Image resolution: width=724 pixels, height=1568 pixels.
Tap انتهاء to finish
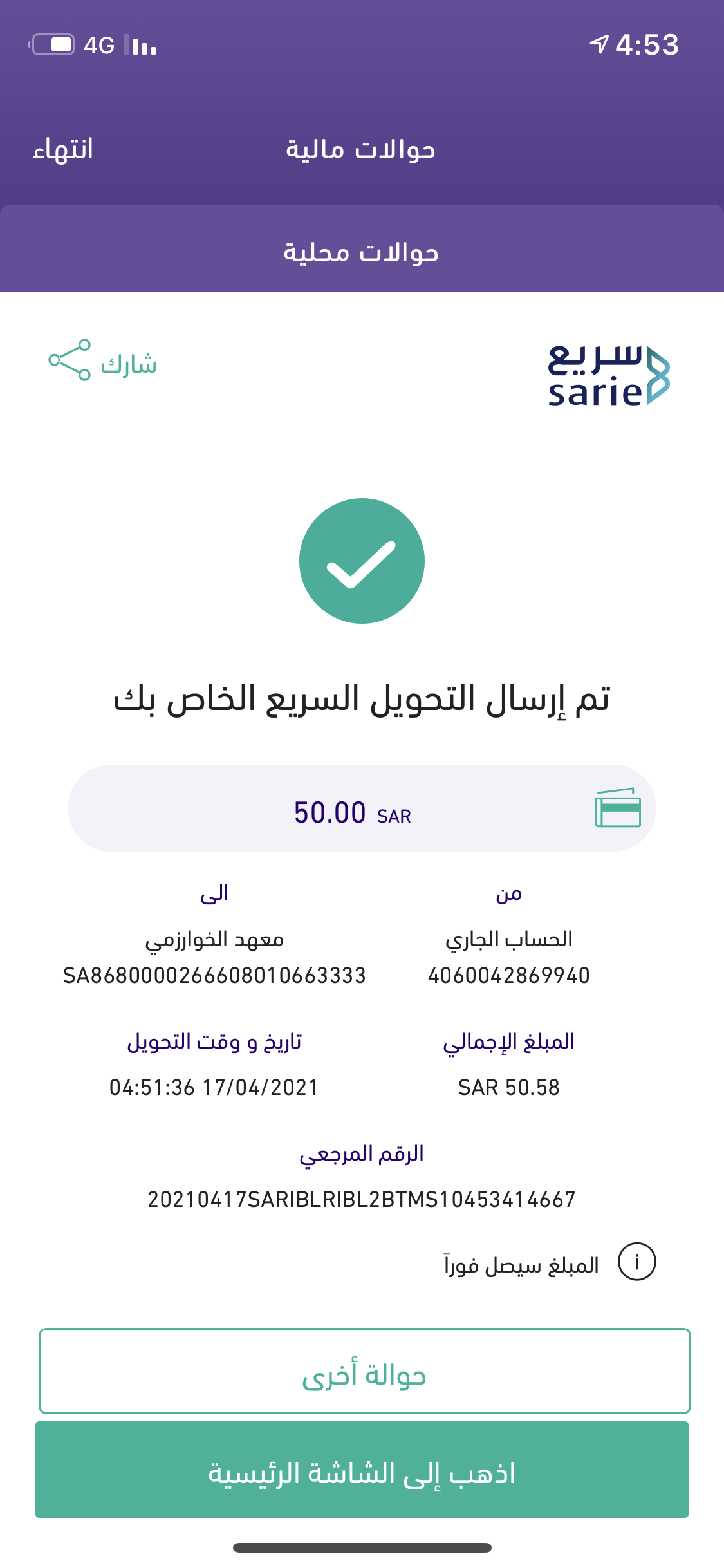coord(63,150)
